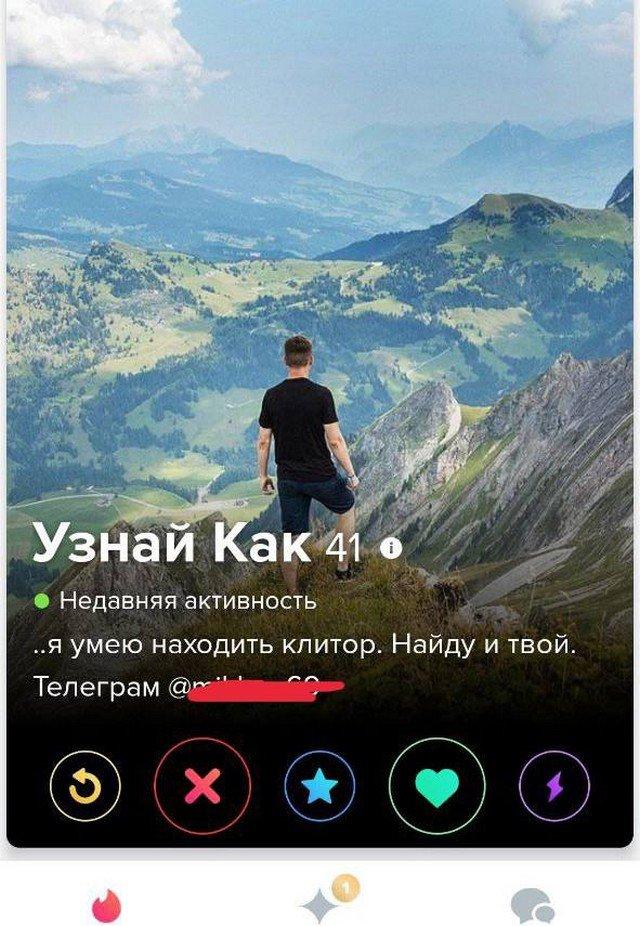640x926 pixels.
Task: Activate the purple lightning Boost
Action: point(554,785)
